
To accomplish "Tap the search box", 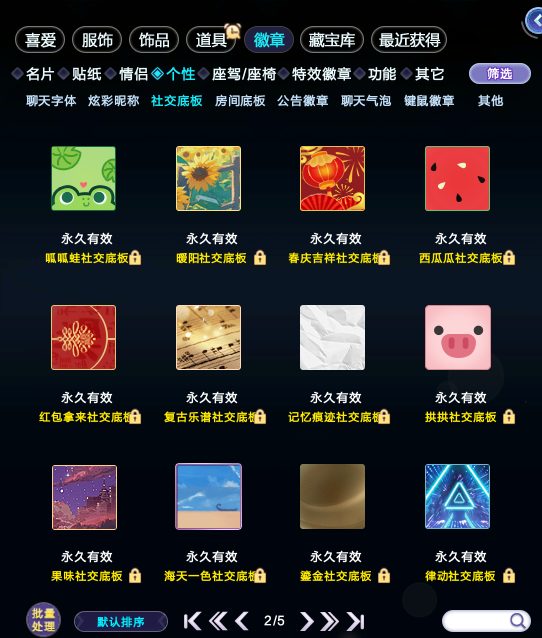I will (486, 621).
